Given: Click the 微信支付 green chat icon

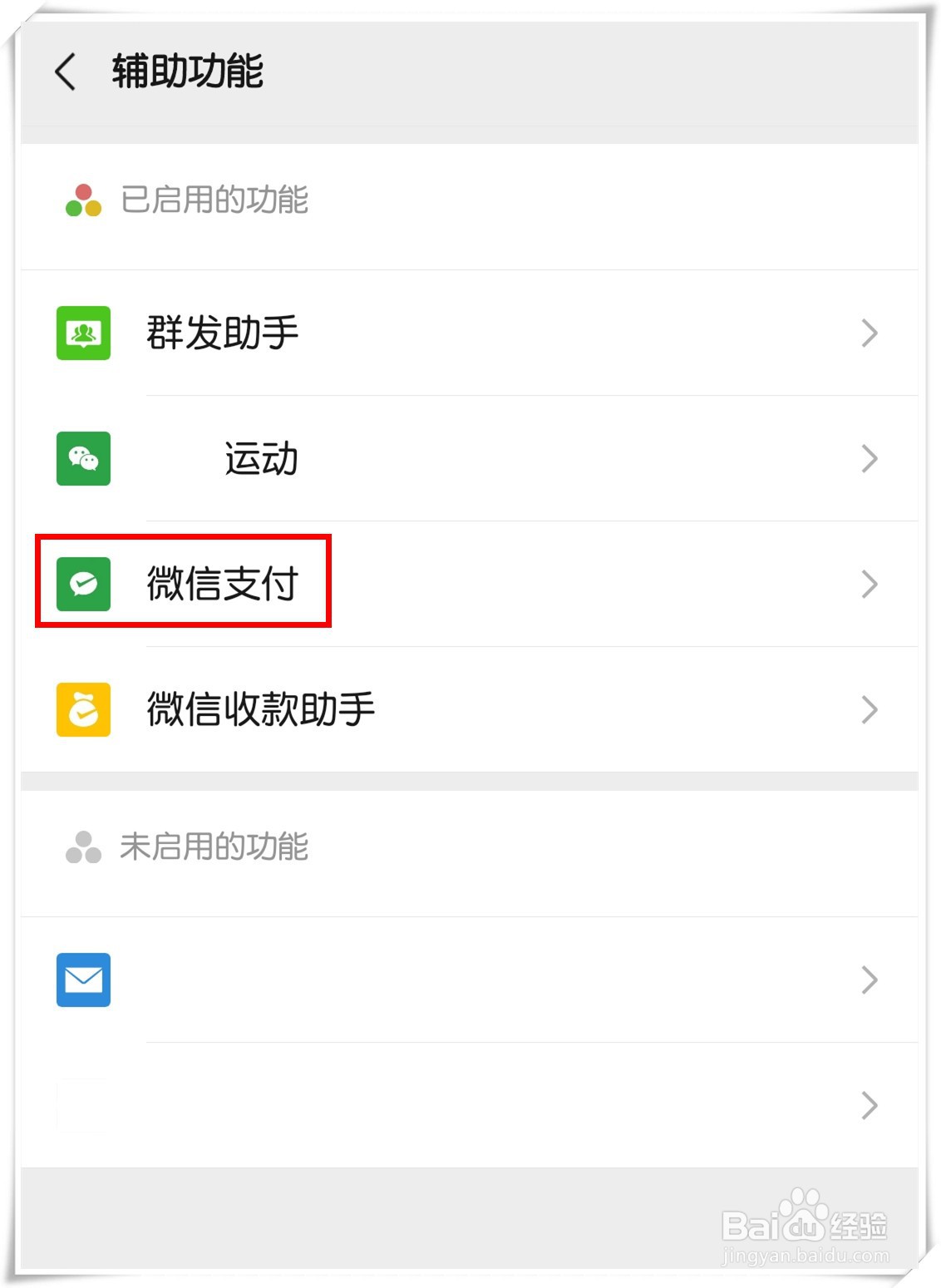Looking at the screenshot, I should pyautogui.click(x=82, y=585).
